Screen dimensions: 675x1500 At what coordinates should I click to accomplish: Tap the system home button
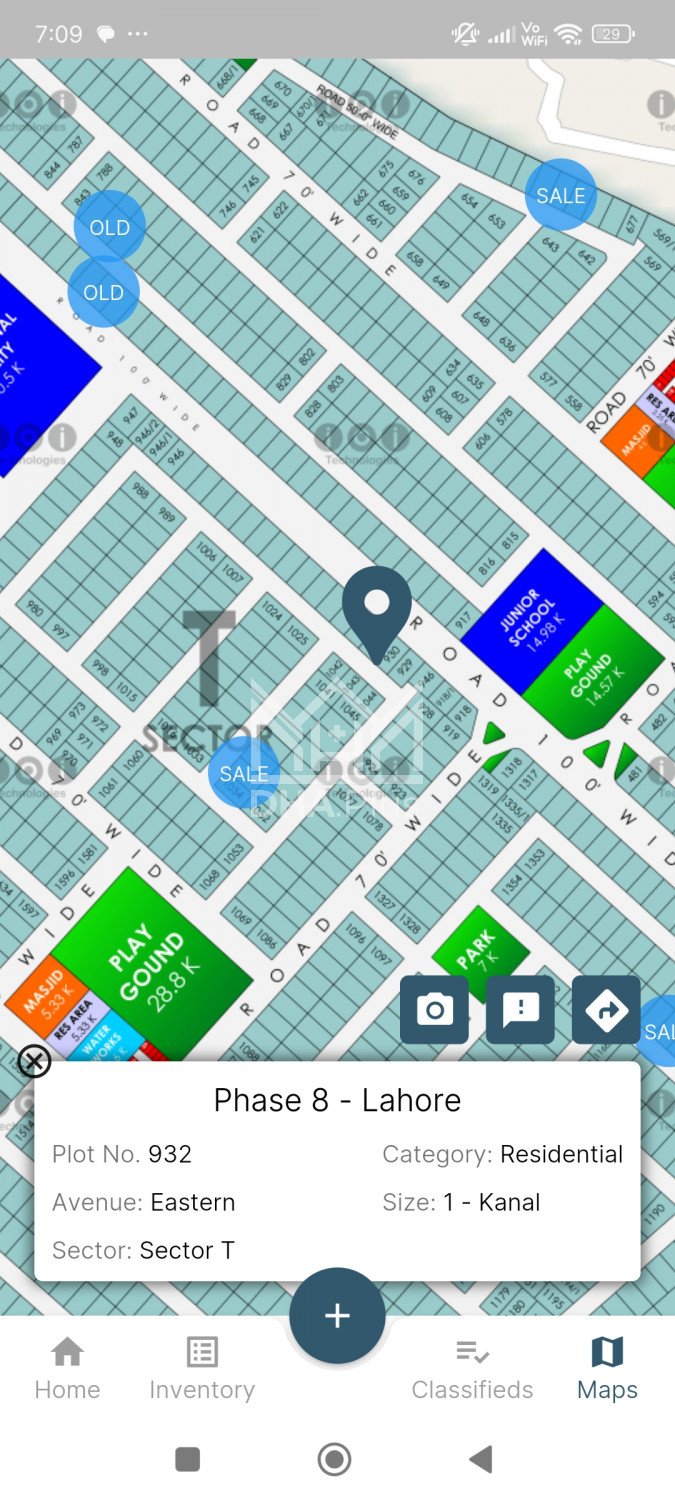335,1459
